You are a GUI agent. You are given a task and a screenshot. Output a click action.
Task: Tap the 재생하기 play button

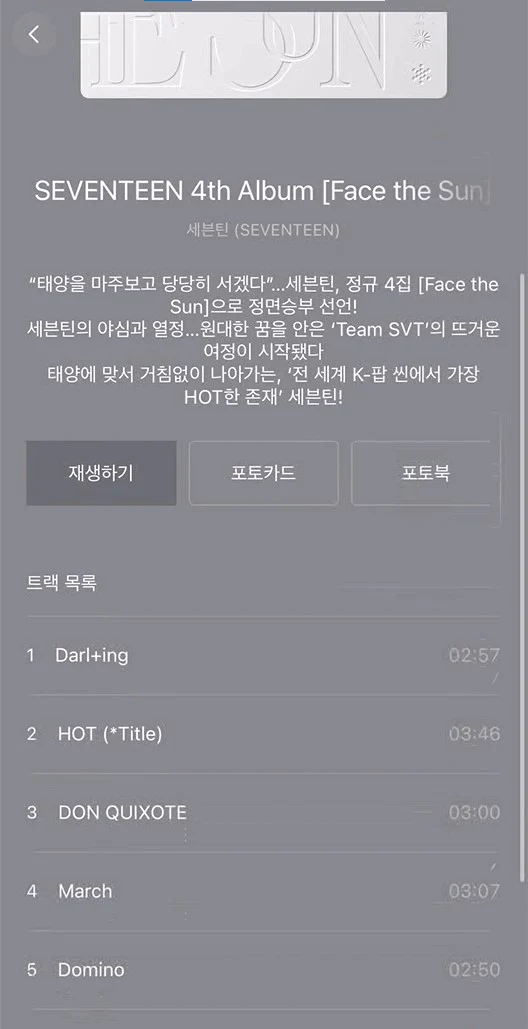tap(101, 473)
